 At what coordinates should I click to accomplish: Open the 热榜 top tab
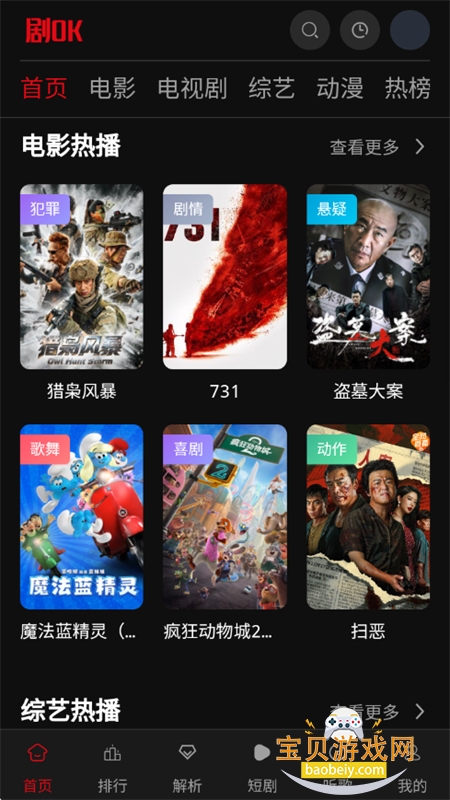click(408, 88)
